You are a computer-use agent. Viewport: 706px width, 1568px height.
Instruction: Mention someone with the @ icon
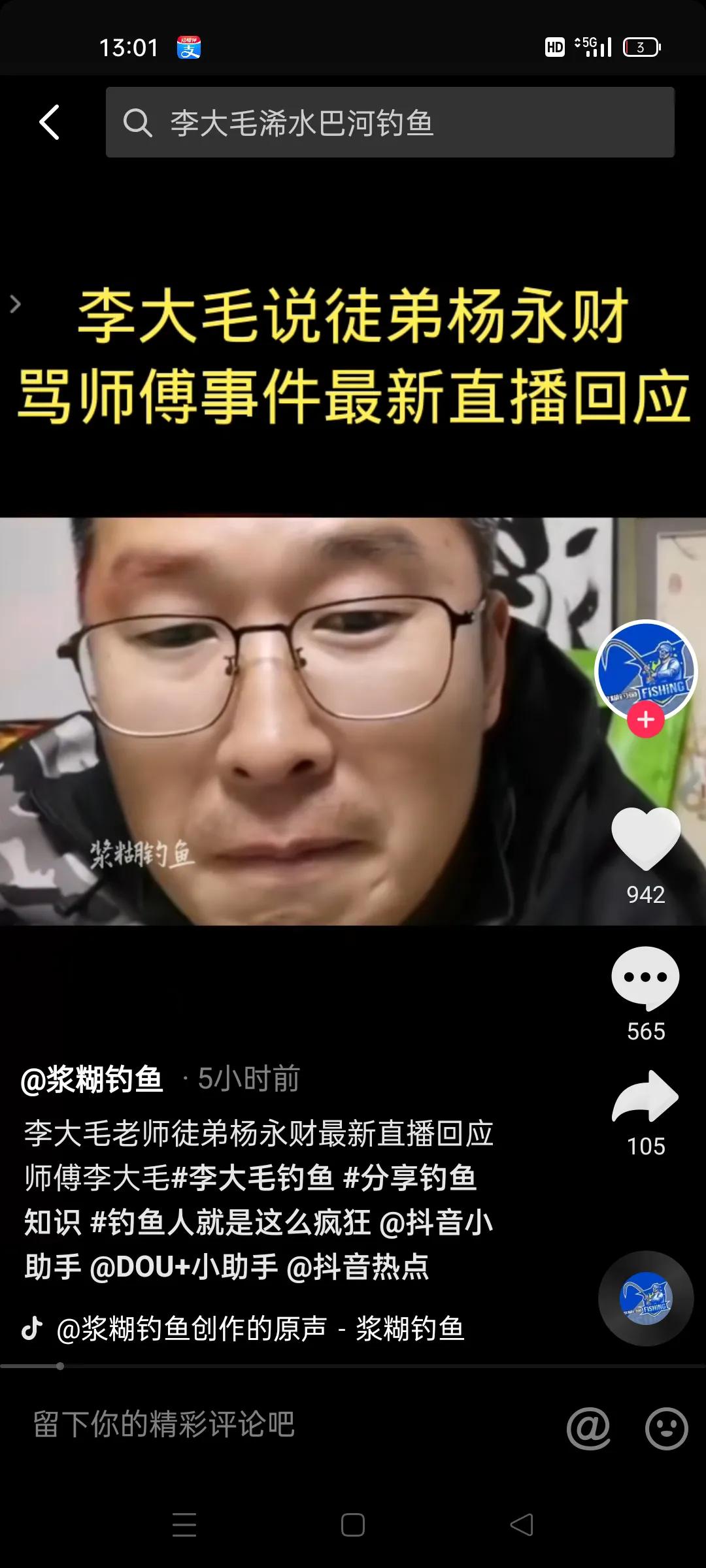[x=588, y=1428]
